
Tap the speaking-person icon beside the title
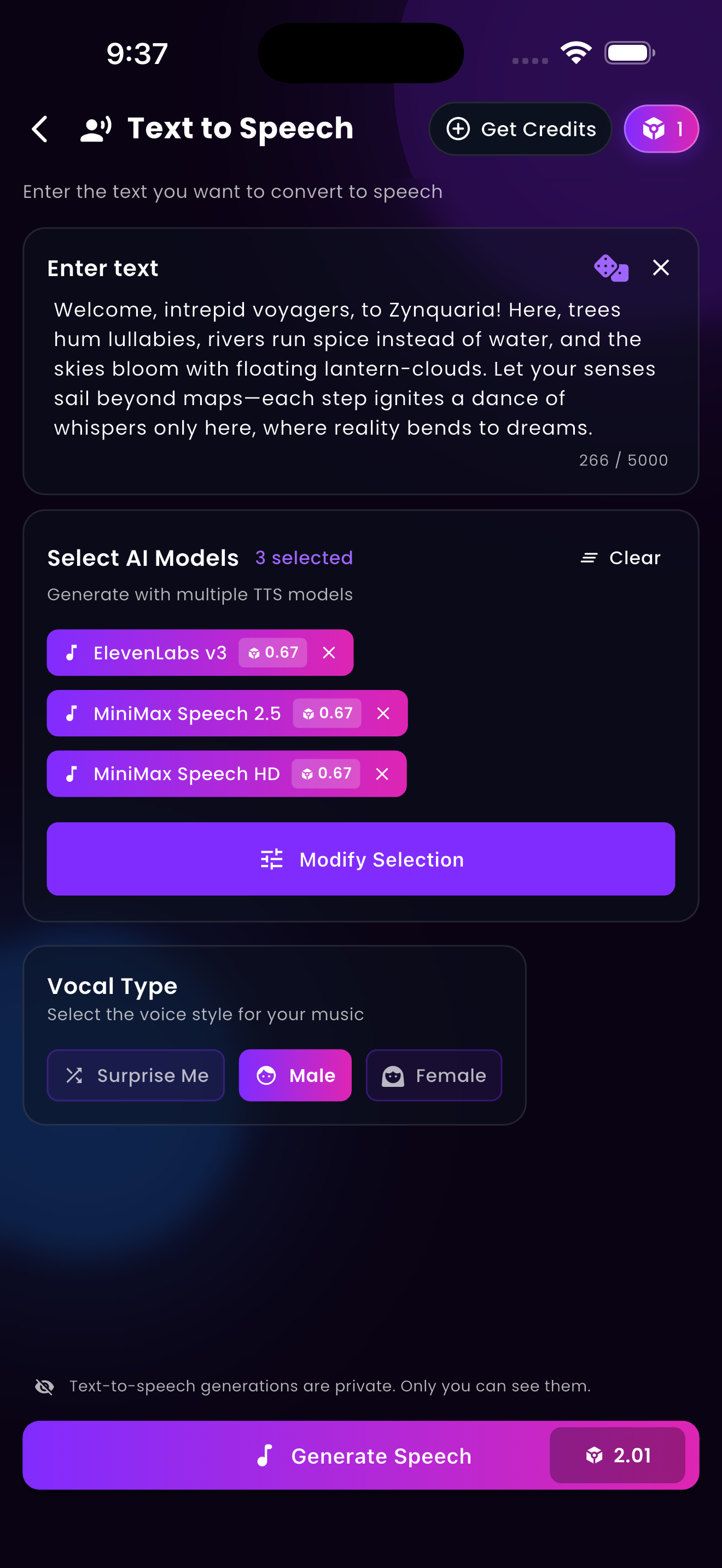[x=95, y=128]
